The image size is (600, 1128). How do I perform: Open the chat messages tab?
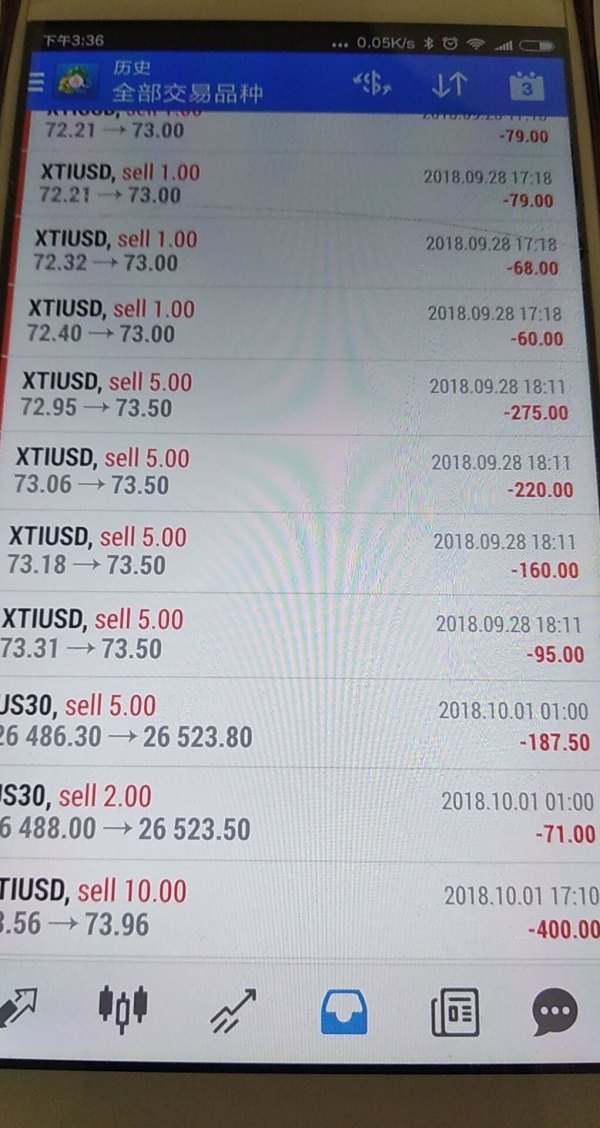[x=555, y=1012]
